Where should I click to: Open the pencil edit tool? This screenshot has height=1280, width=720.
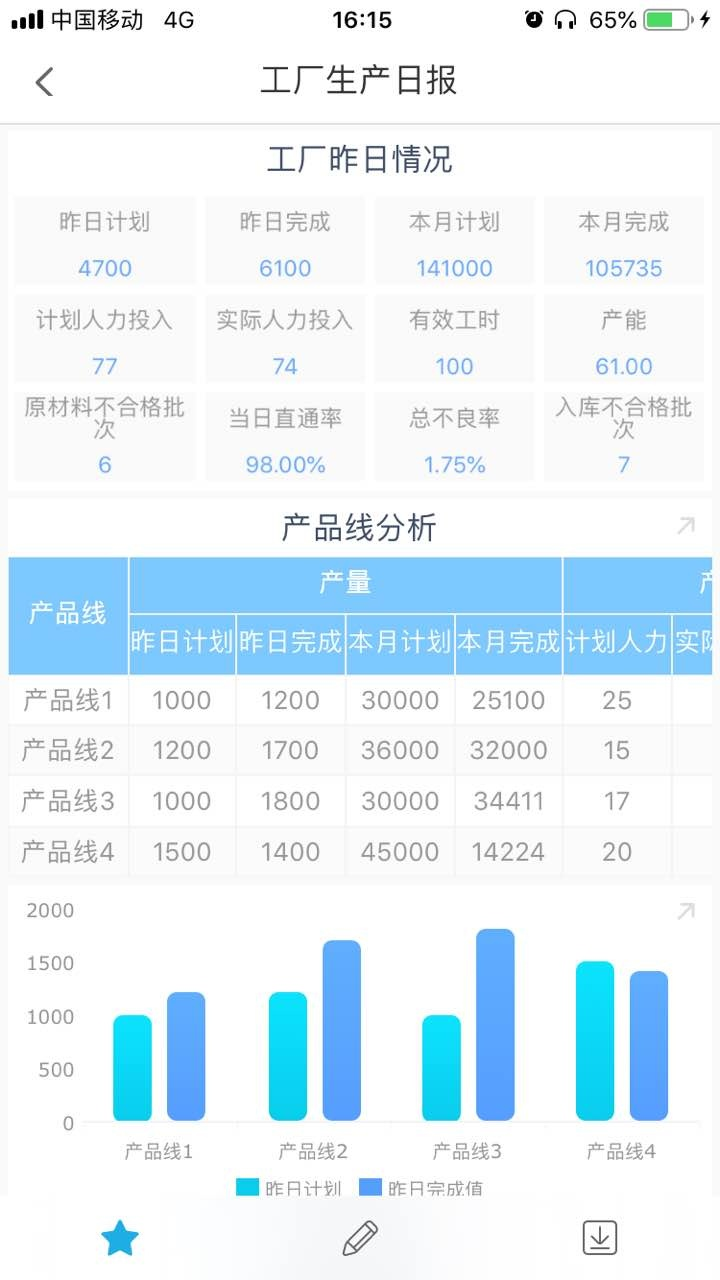click(360, 1238)
